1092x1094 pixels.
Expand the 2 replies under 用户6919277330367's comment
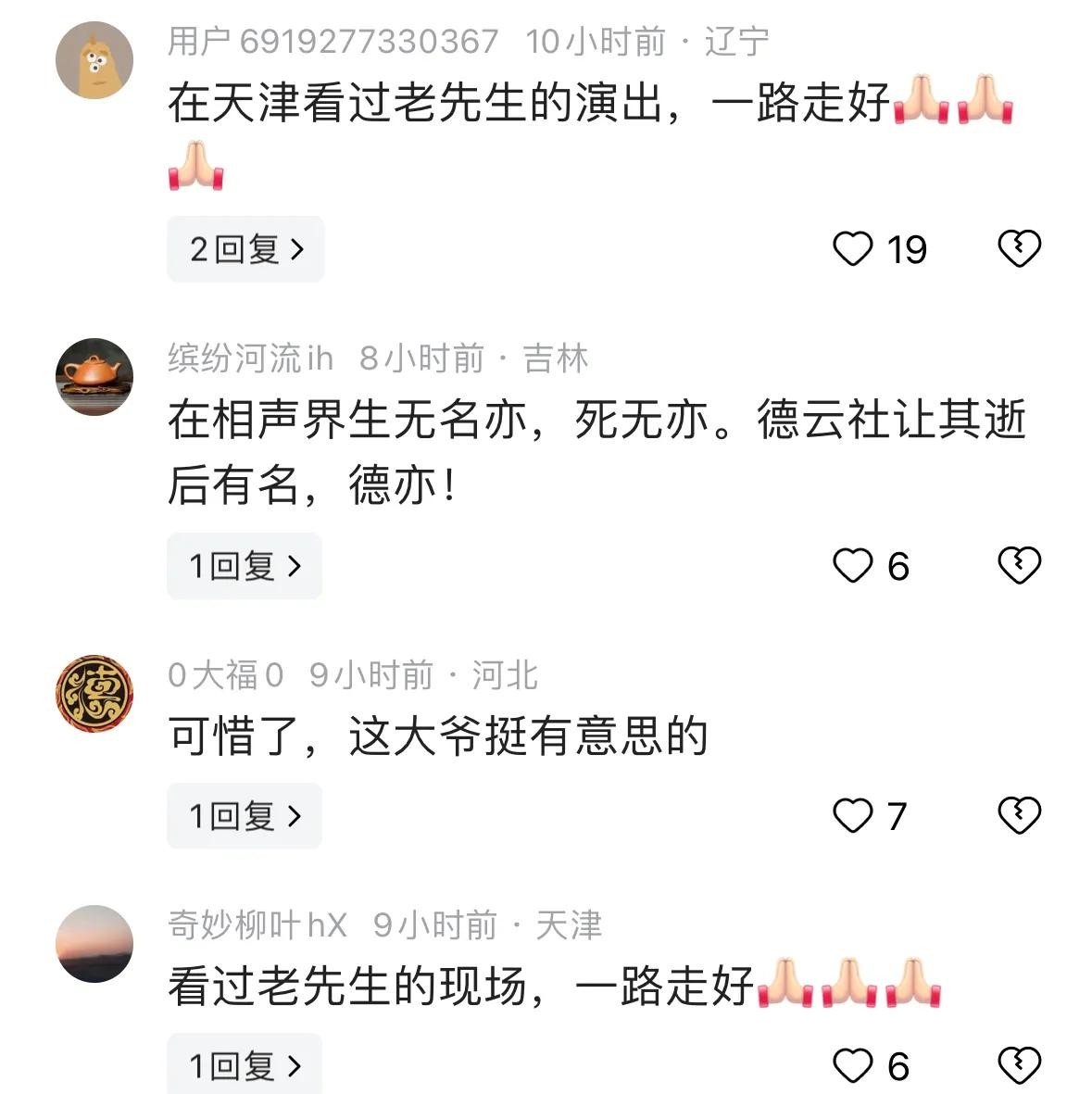pos(245,249)
